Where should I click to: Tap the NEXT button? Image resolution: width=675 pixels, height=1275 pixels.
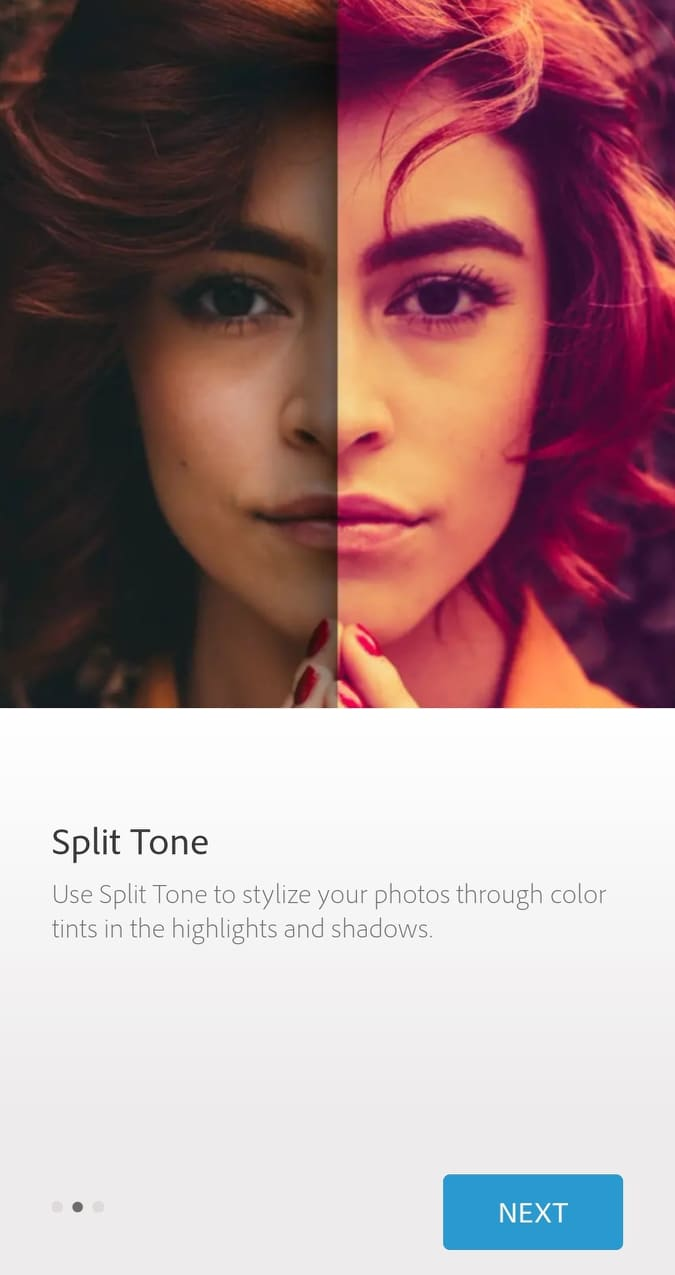tap(533, 1212)
